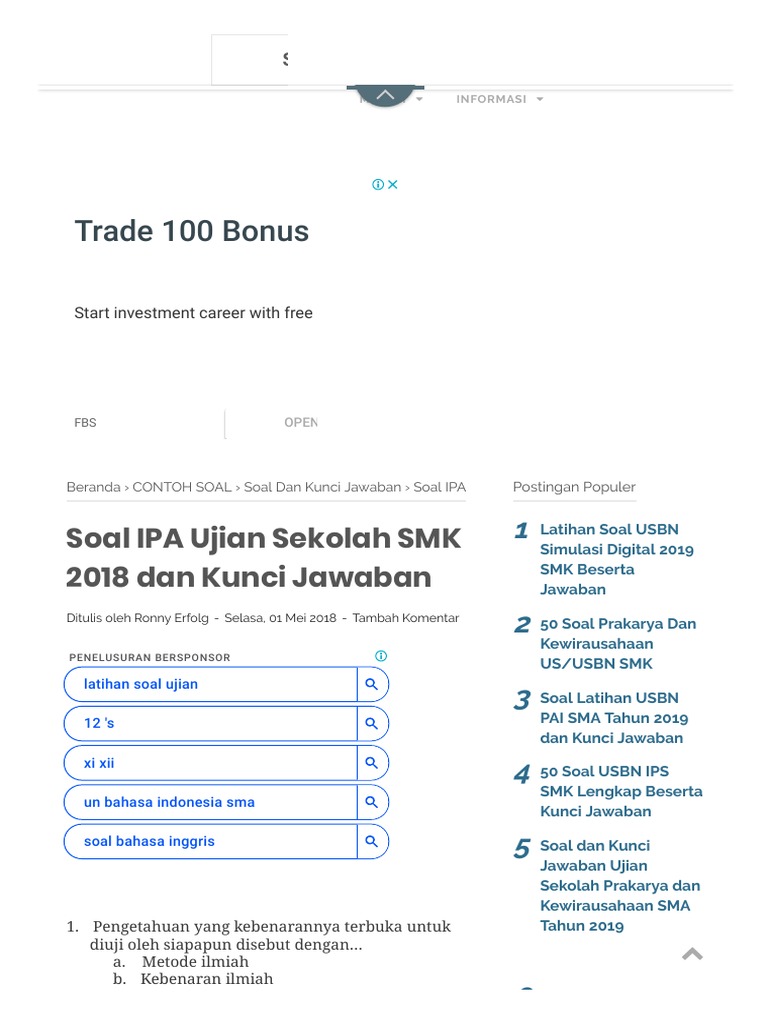
Task: Open Soal Prakarya dan Kewirausahaan SMA 2019
Action: tap(620, 886)
